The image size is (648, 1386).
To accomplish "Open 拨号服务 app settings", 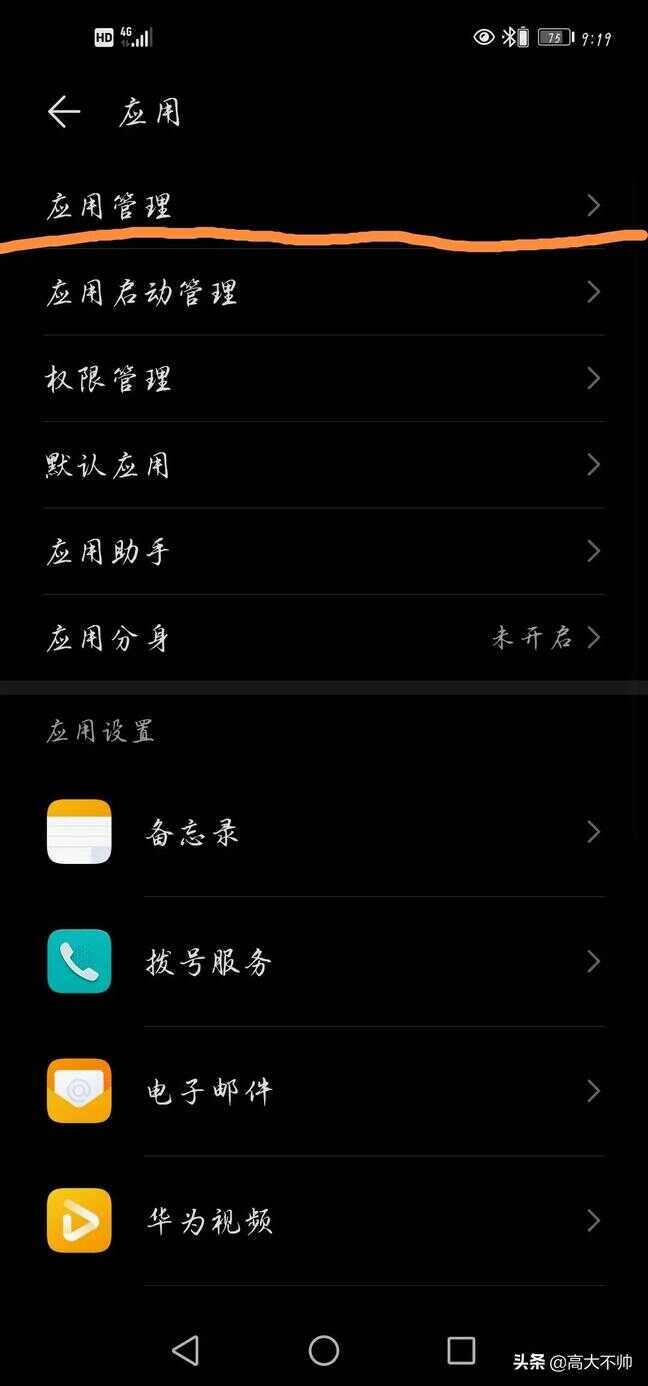I will coord(323,962).
